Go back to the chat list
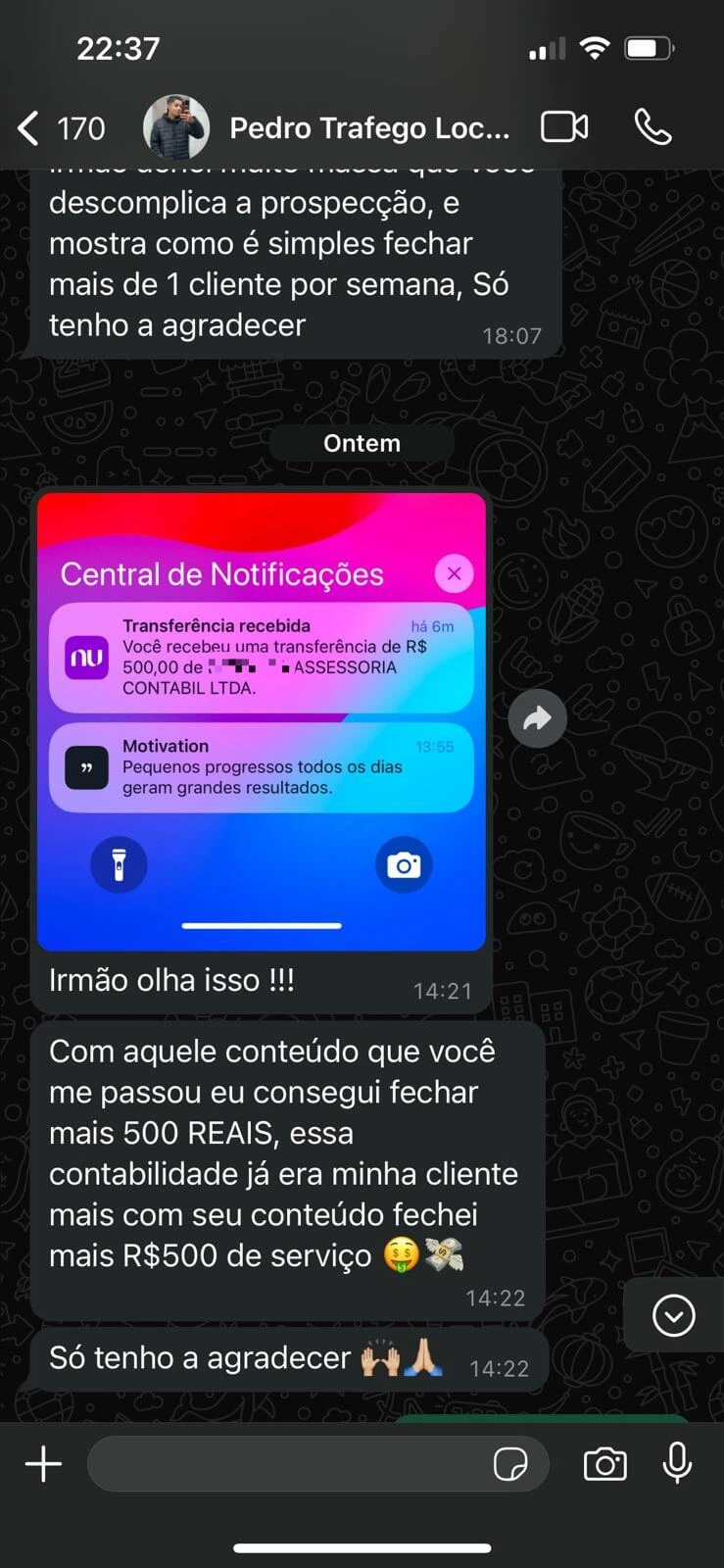This screenshot has width=724, height=1568. click(x=29, y=128)
